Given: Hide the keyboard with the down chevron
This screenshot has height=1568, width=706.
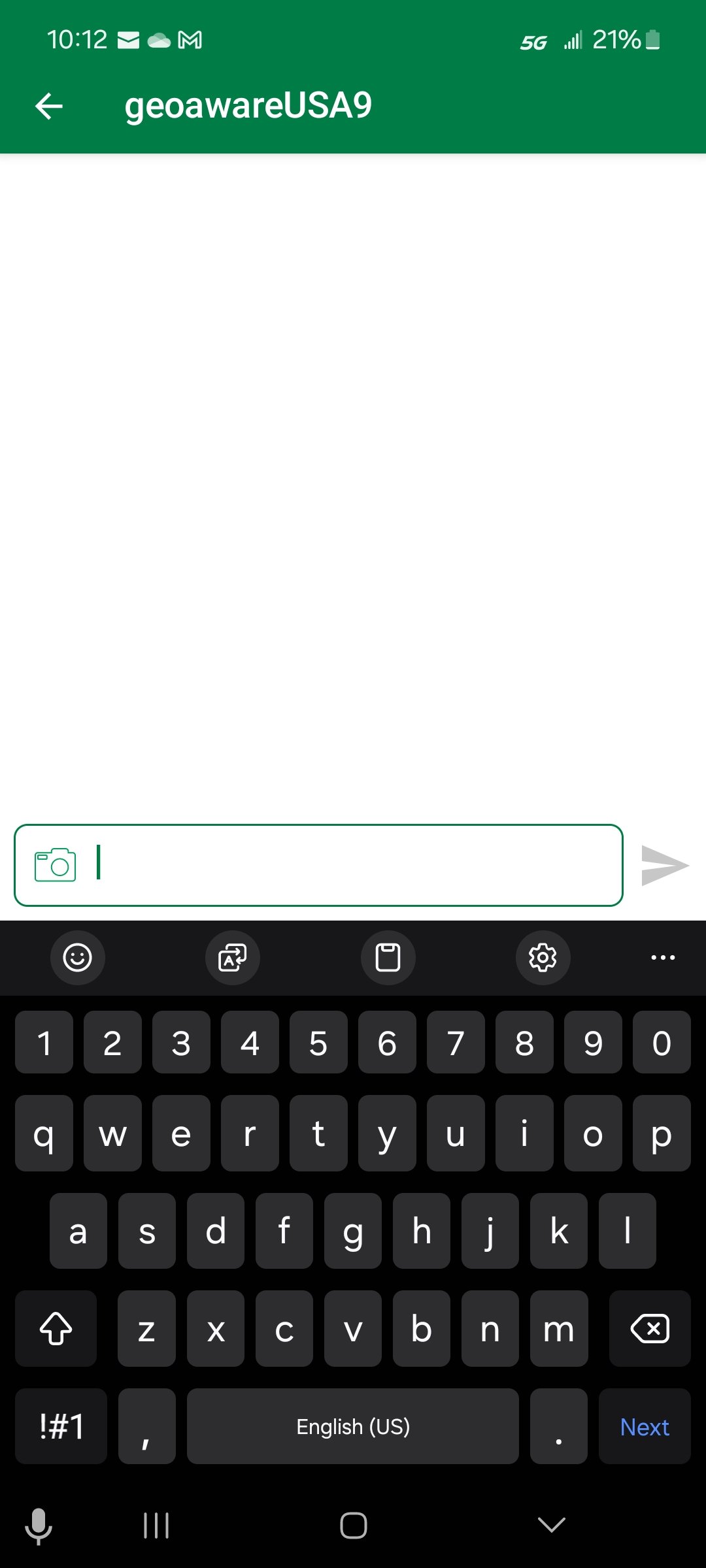Looking at the screenshot, I should [x=551, y=1525].
